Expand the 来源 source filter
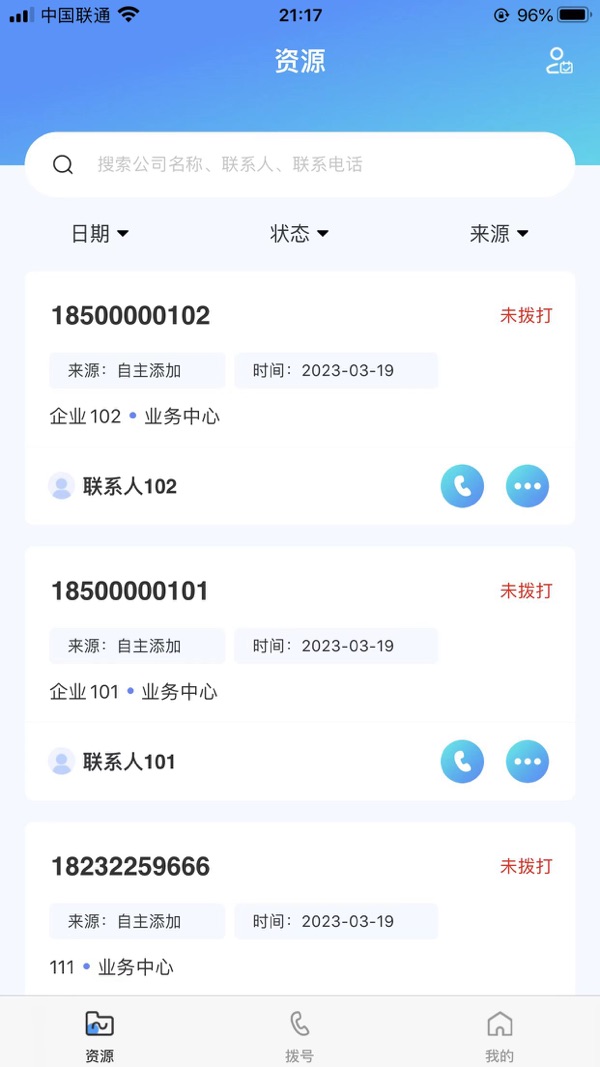Viewport: 600px width, 1067px height. 499,234
